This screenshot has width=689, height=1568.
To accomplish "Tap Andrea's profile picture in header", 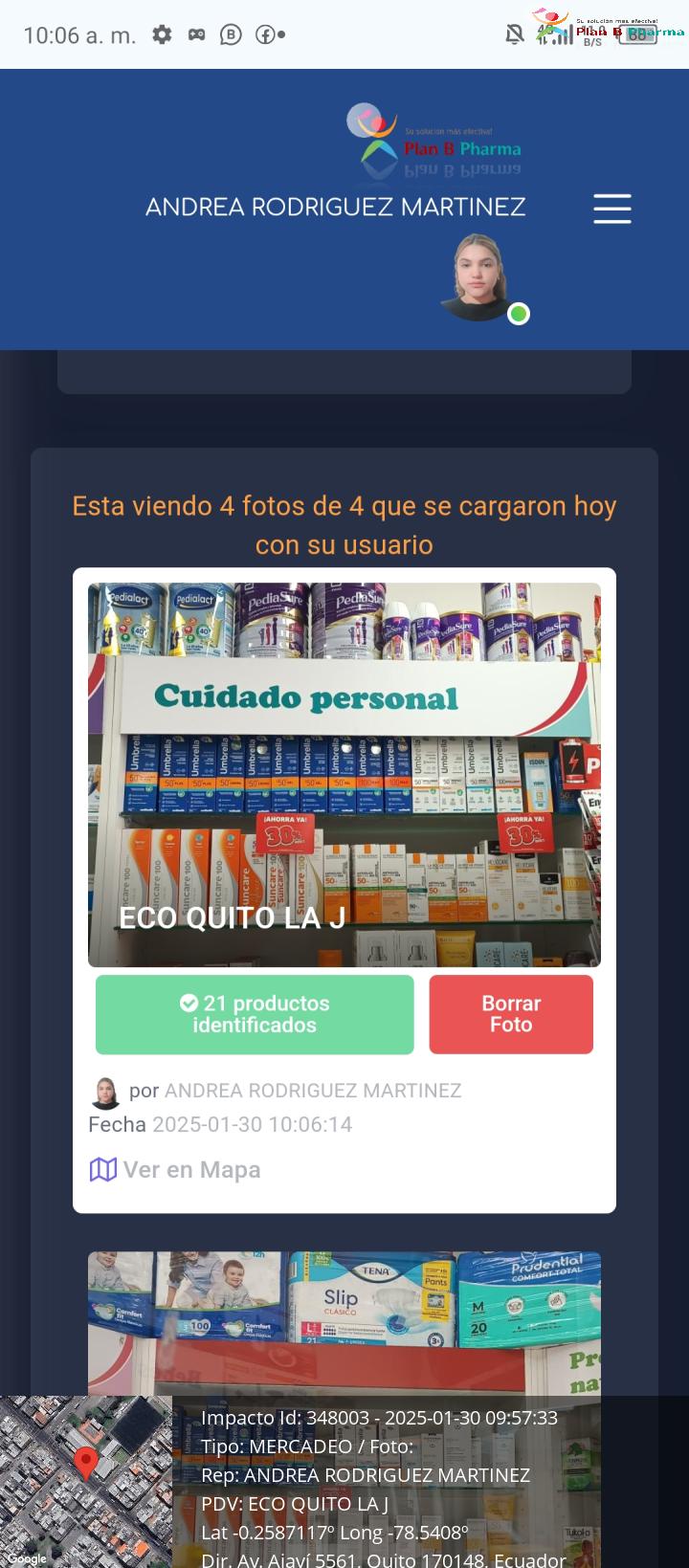I will pyautogui.click(x=478, y=277).
